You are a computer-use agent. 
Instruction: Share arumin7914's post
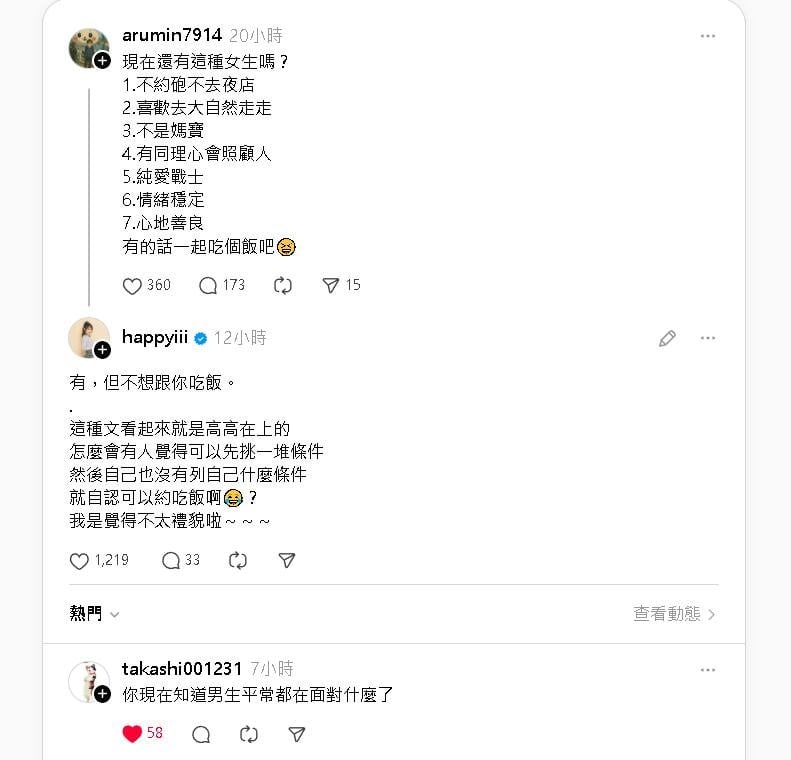(331, 286)
